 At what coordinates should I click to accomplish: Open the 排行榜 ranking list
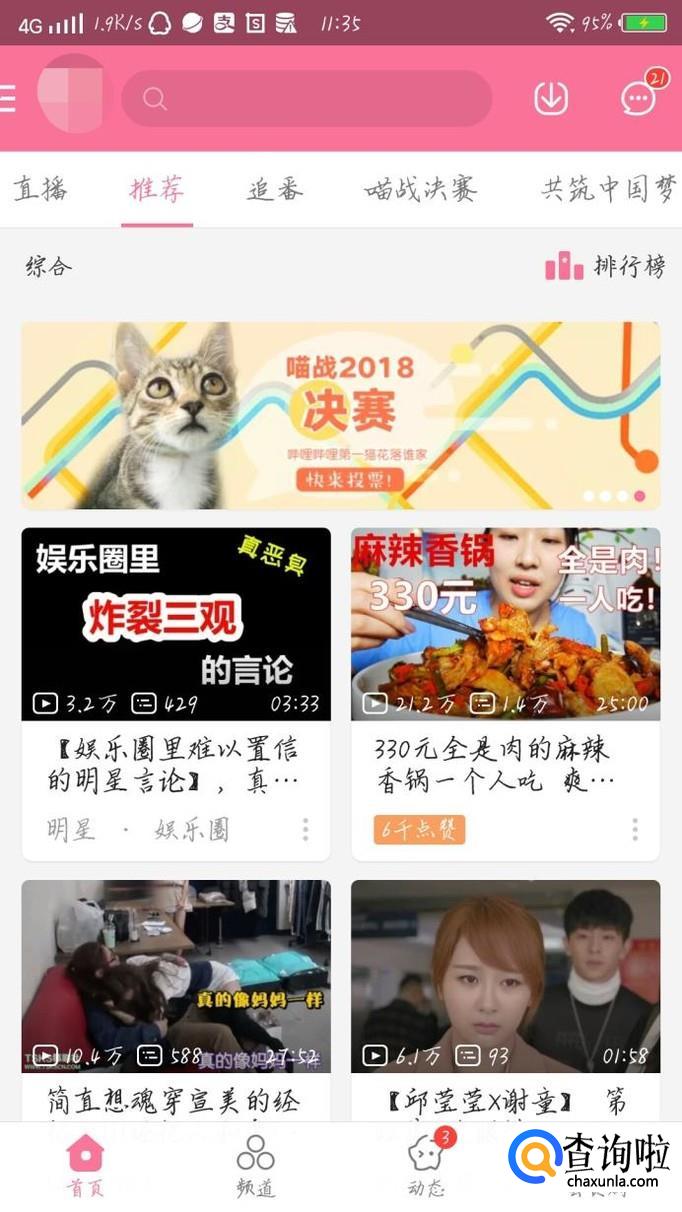tap(605, 267)
